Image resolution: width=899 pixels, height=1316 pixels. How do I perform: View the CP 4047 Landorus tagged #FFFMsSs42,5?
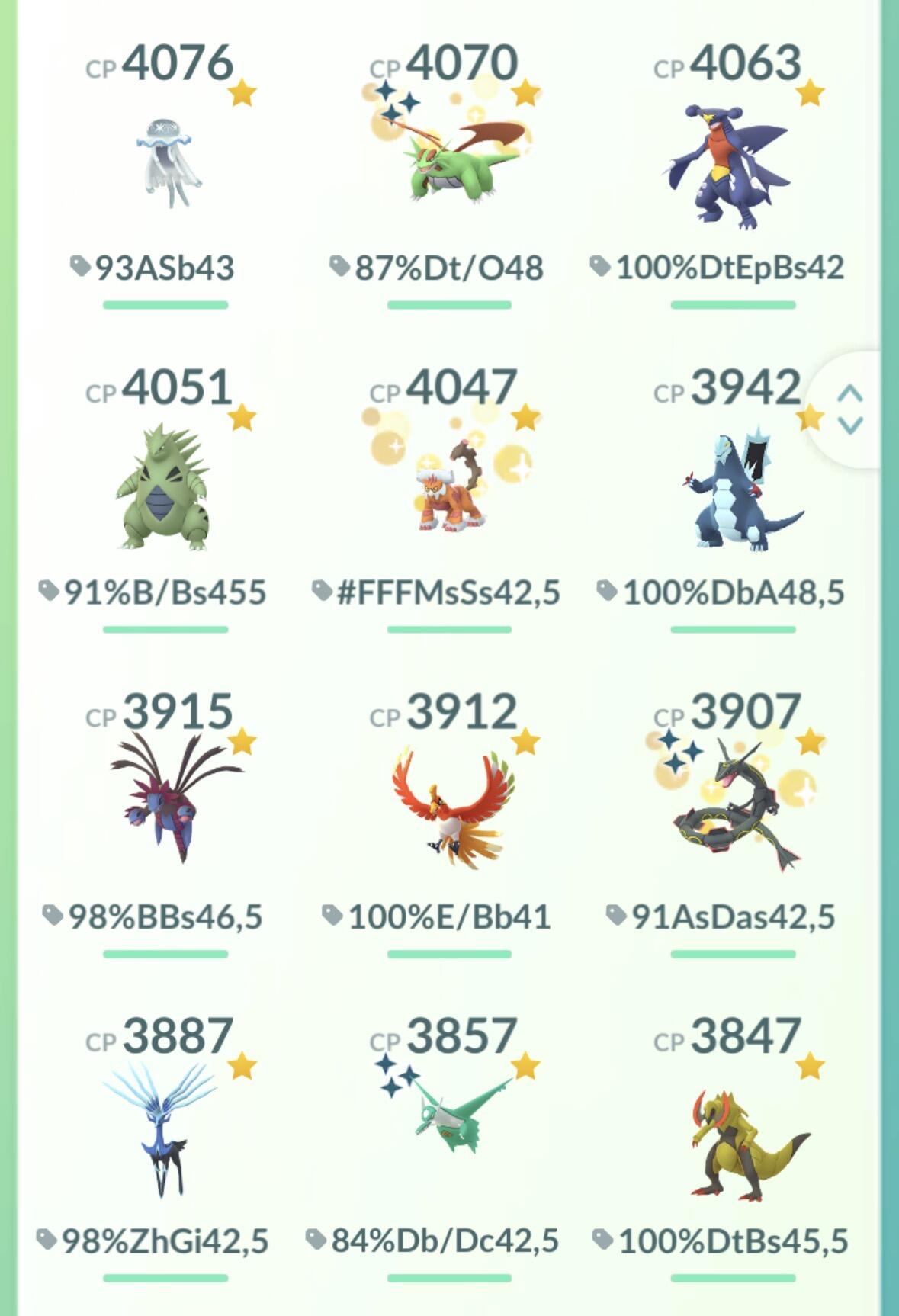pyautogui.click(x=450, y=488)
